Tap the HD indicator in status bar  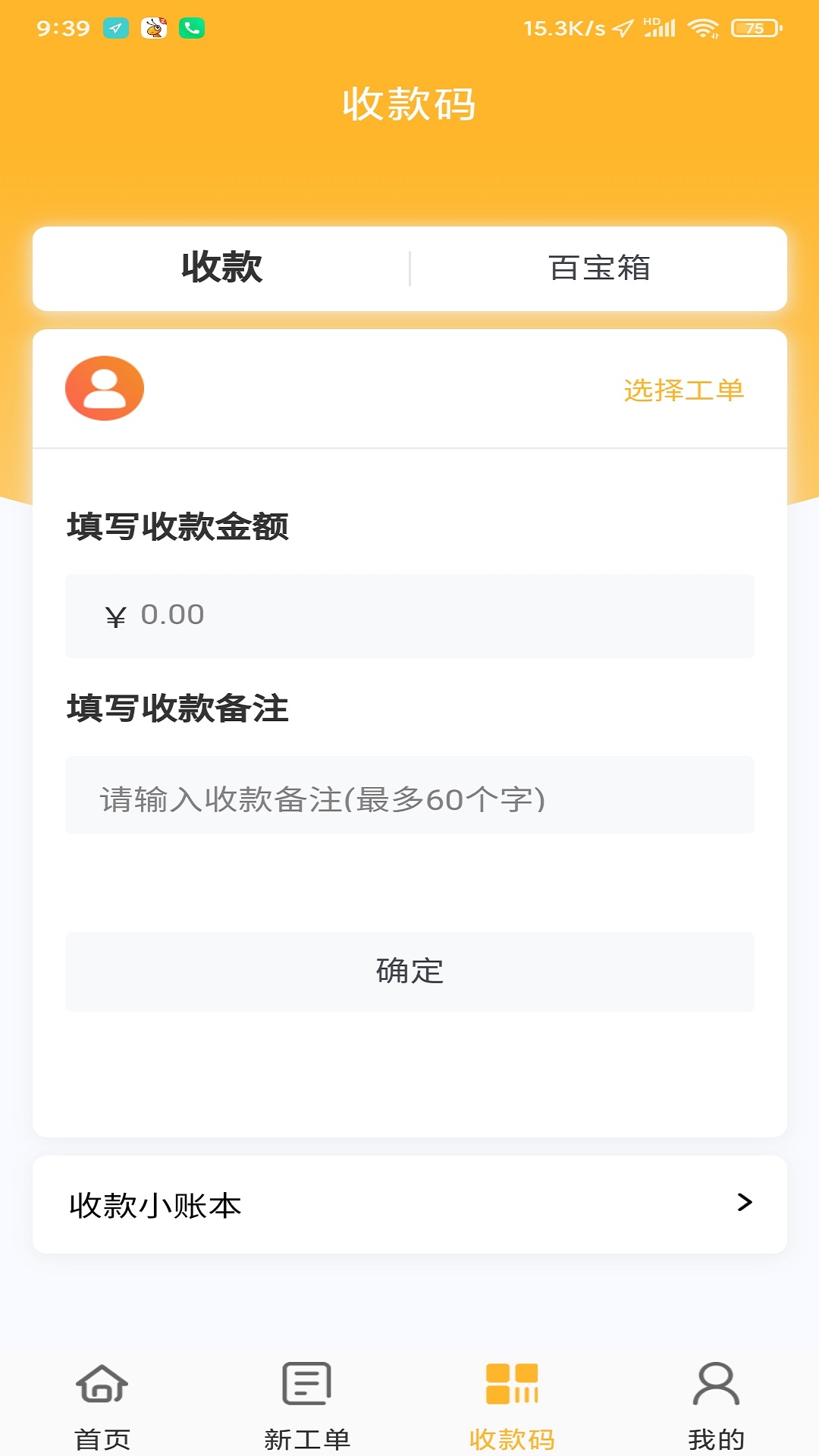click(651, 23)
